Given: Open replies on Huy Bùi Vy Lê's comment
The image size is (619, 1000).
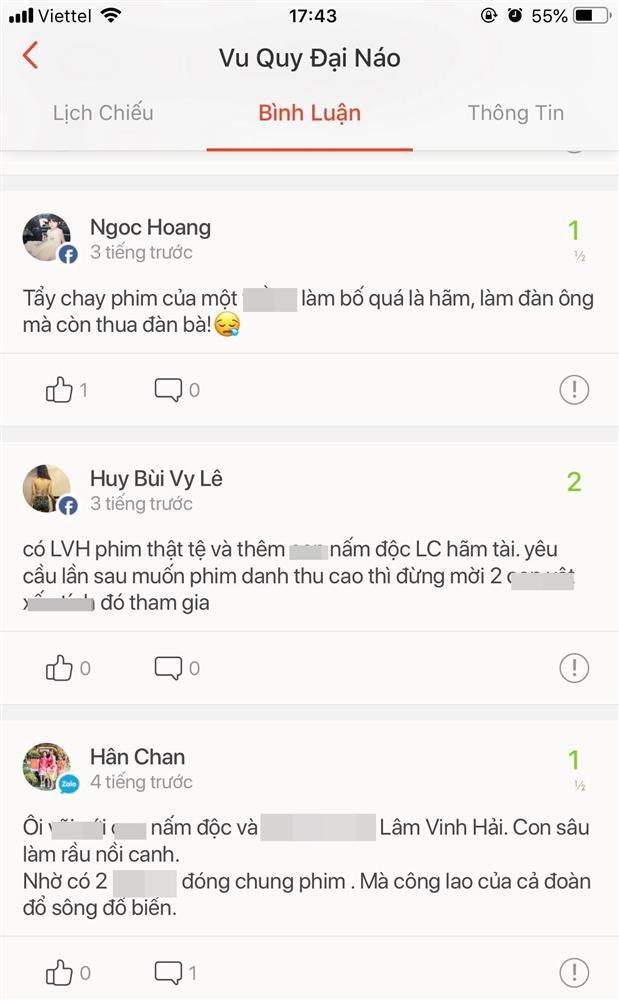Looking at the screenshot, I should [x=168, y=668].
